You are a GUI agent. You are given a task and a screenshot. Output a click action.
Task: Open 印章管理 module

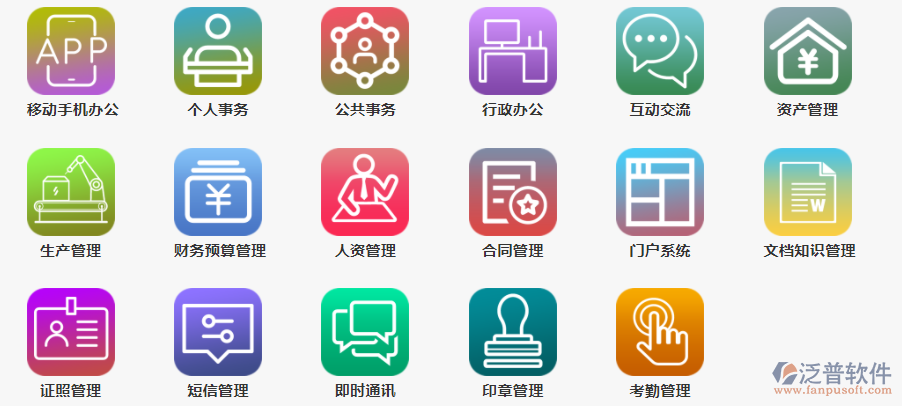(513, 332)
